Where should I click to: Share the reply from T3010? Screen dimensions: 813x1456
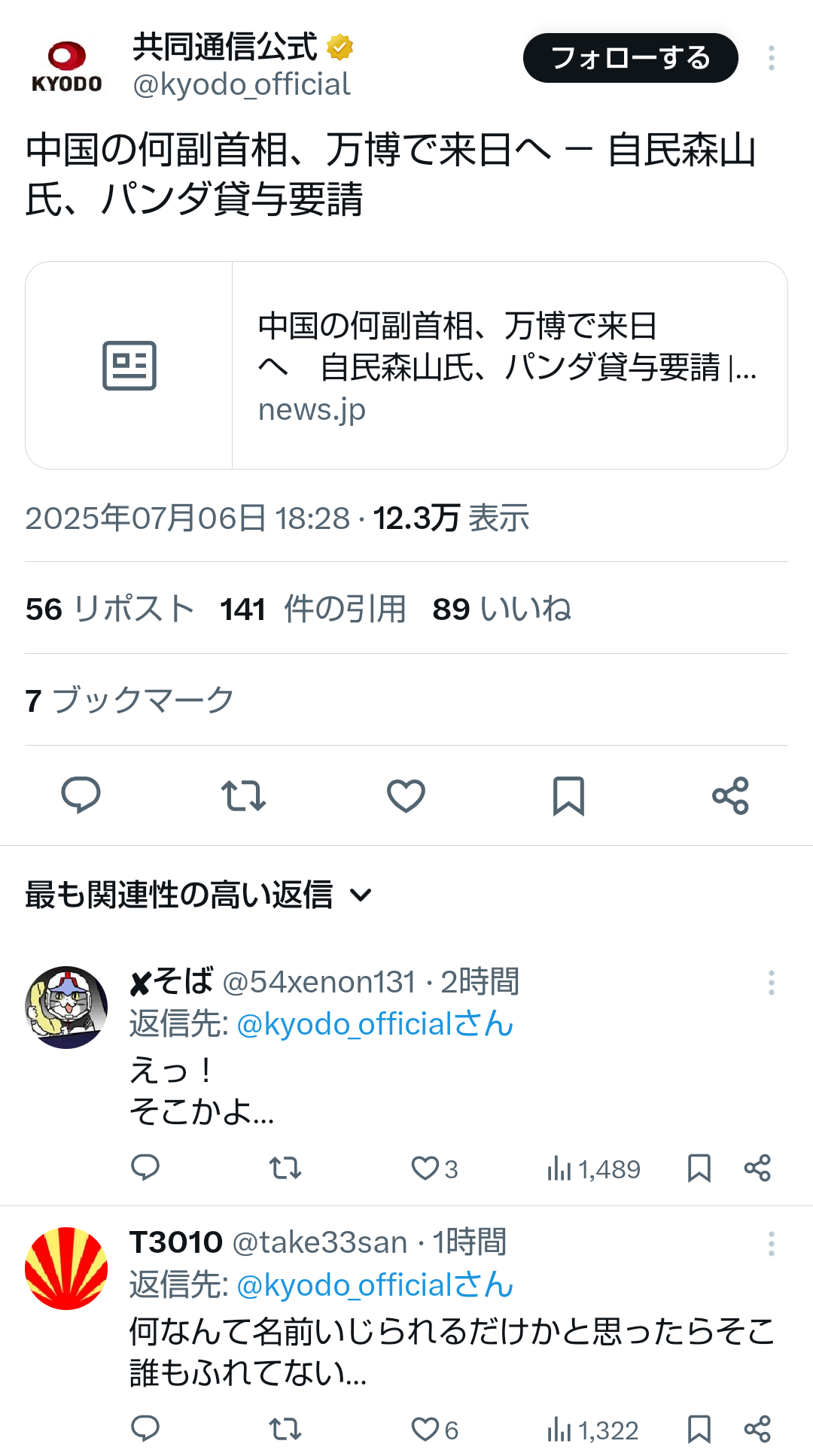click(757, 1429)
